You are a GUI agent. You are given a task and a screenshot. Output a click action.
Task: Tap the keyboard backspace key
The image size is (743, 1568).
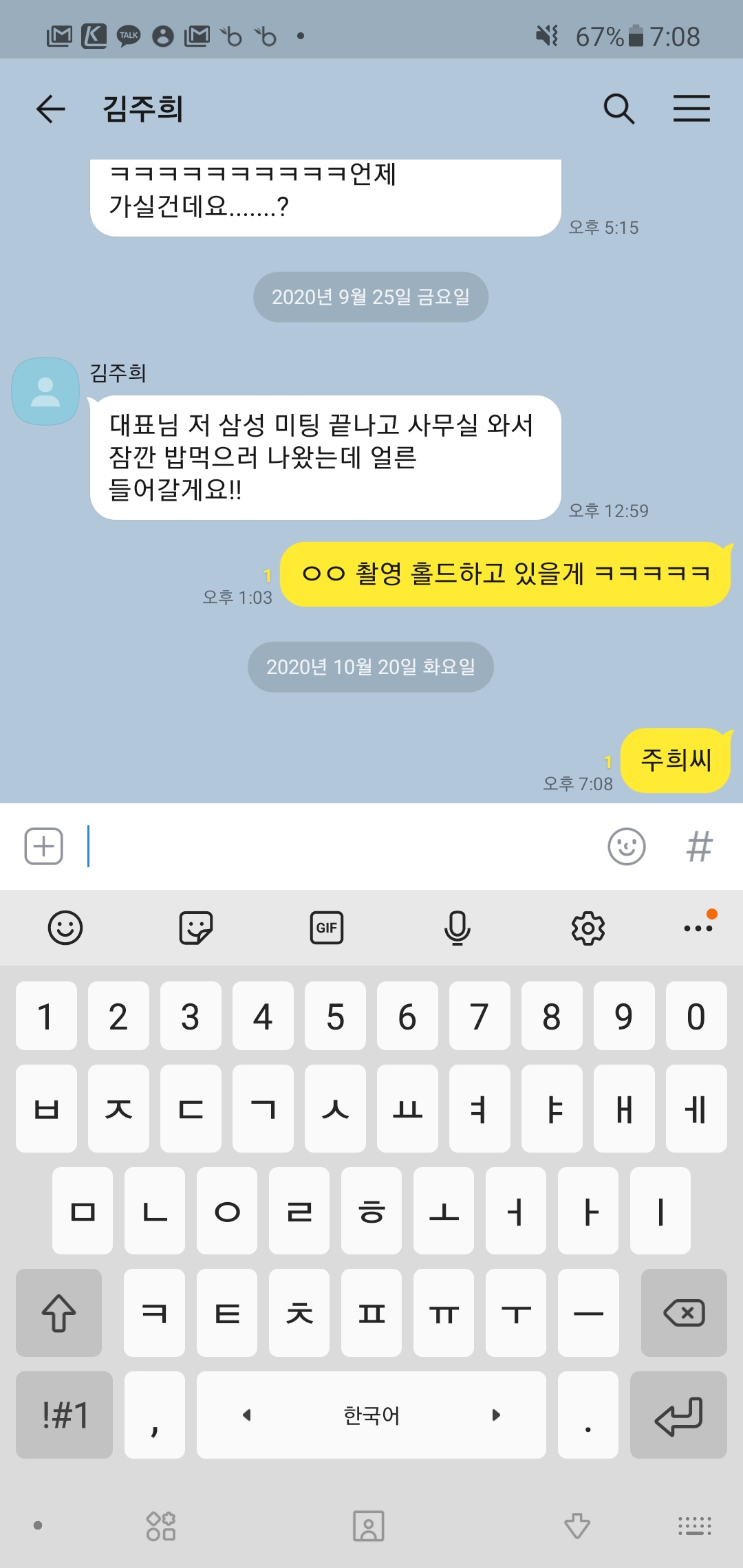(684, 1313)
